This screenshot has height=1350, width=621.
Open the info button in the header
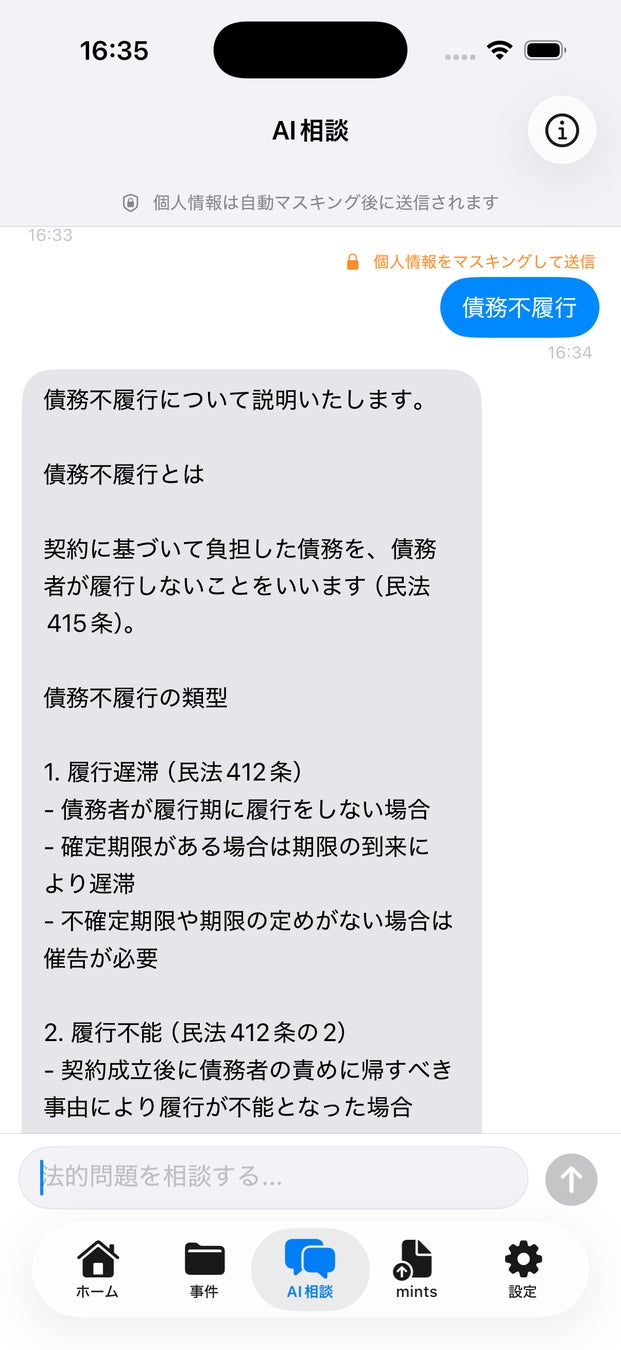coord(562,130)
